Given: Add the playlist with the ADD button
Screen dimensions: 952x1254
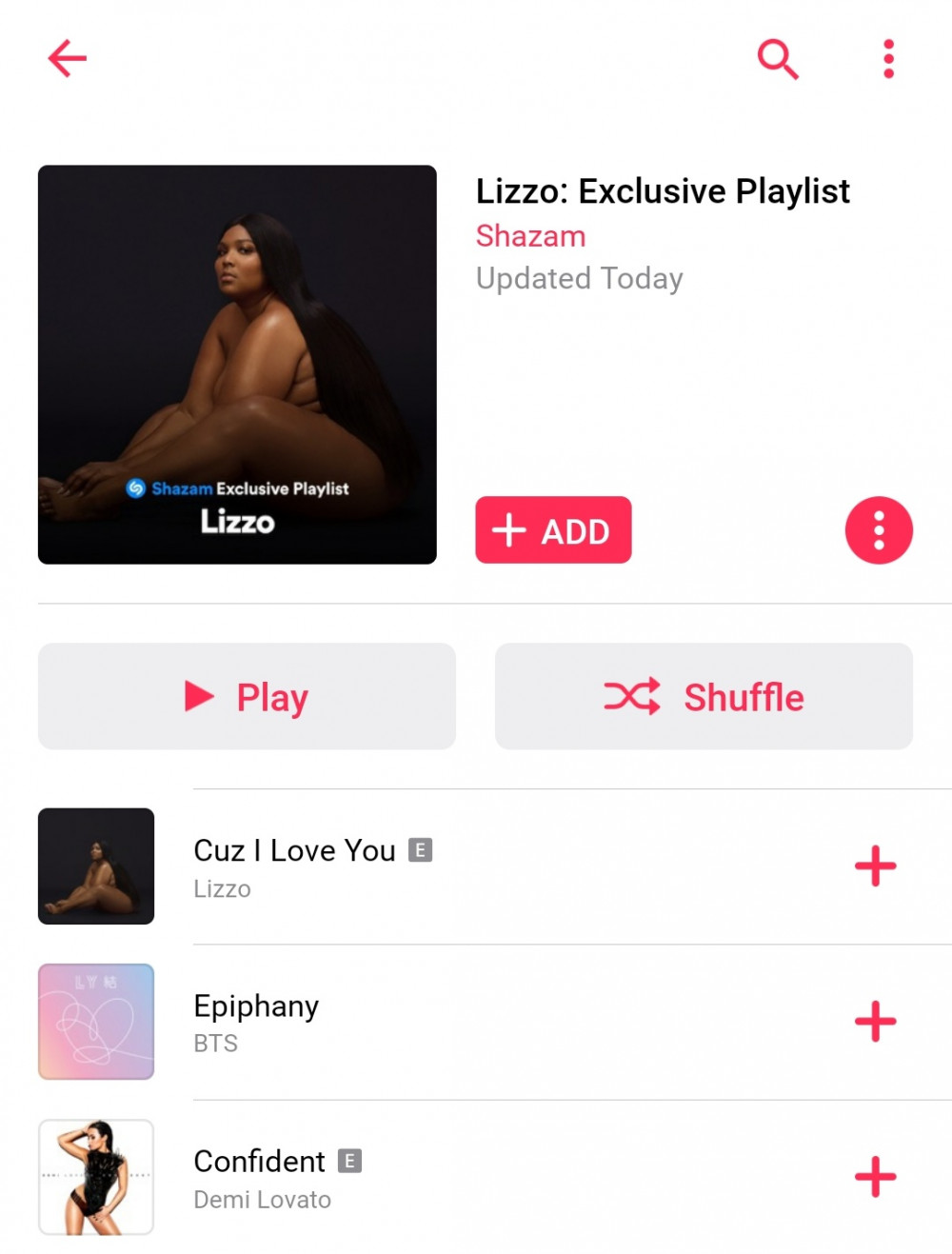Looking at the screenshot, I should 553,530.
